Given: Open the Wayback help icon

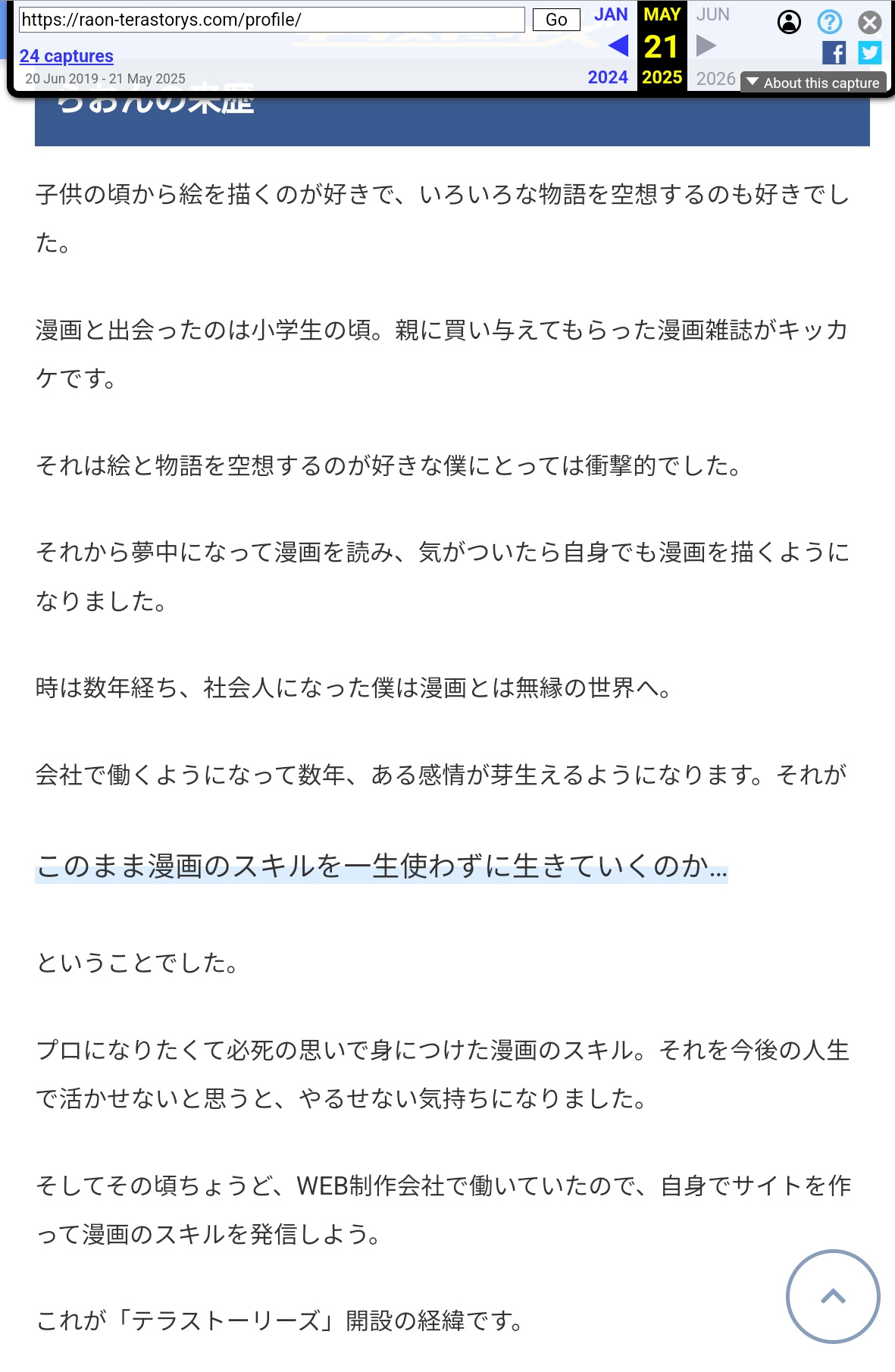Looking at the screenshot, I should coord(830,22).
